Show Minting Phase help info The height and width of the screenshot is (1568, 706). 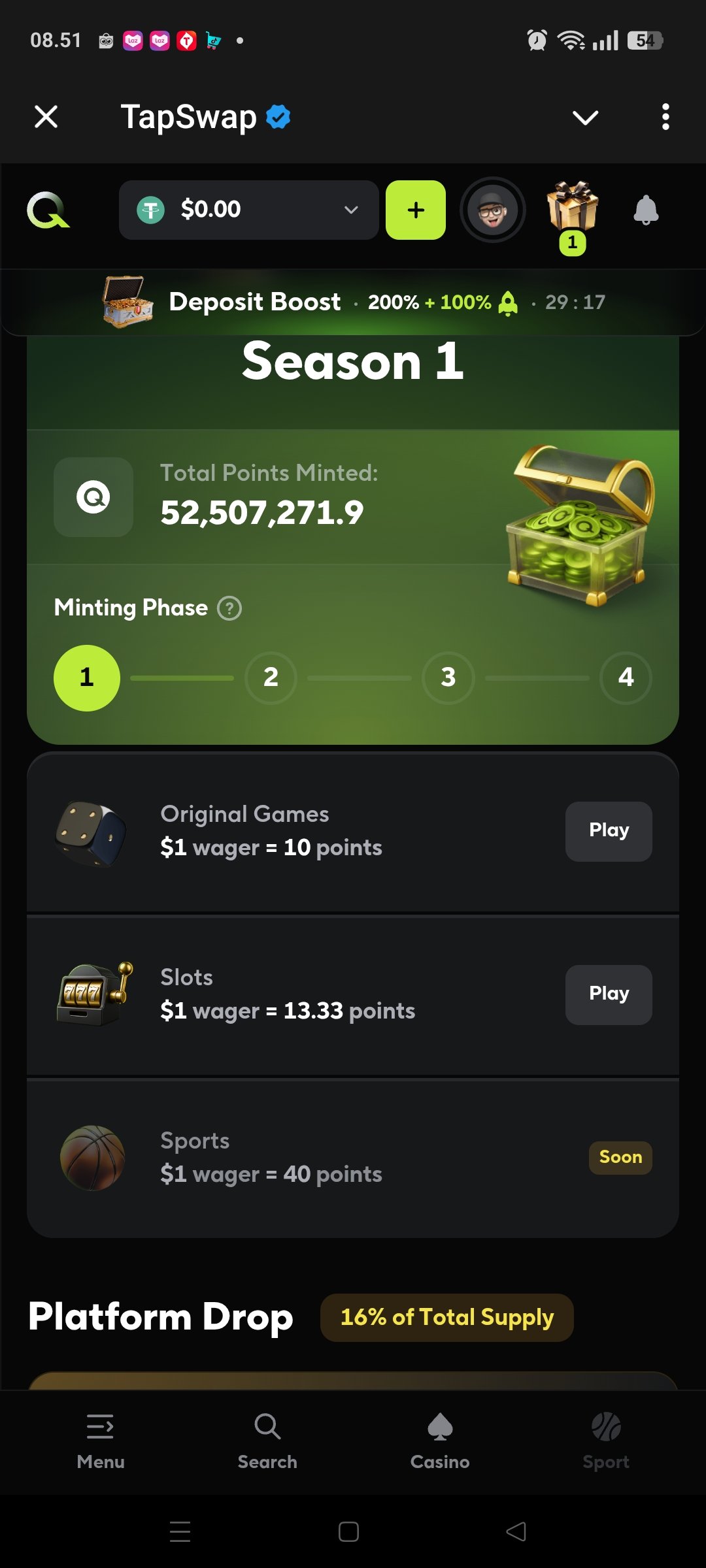click(229, 608)
